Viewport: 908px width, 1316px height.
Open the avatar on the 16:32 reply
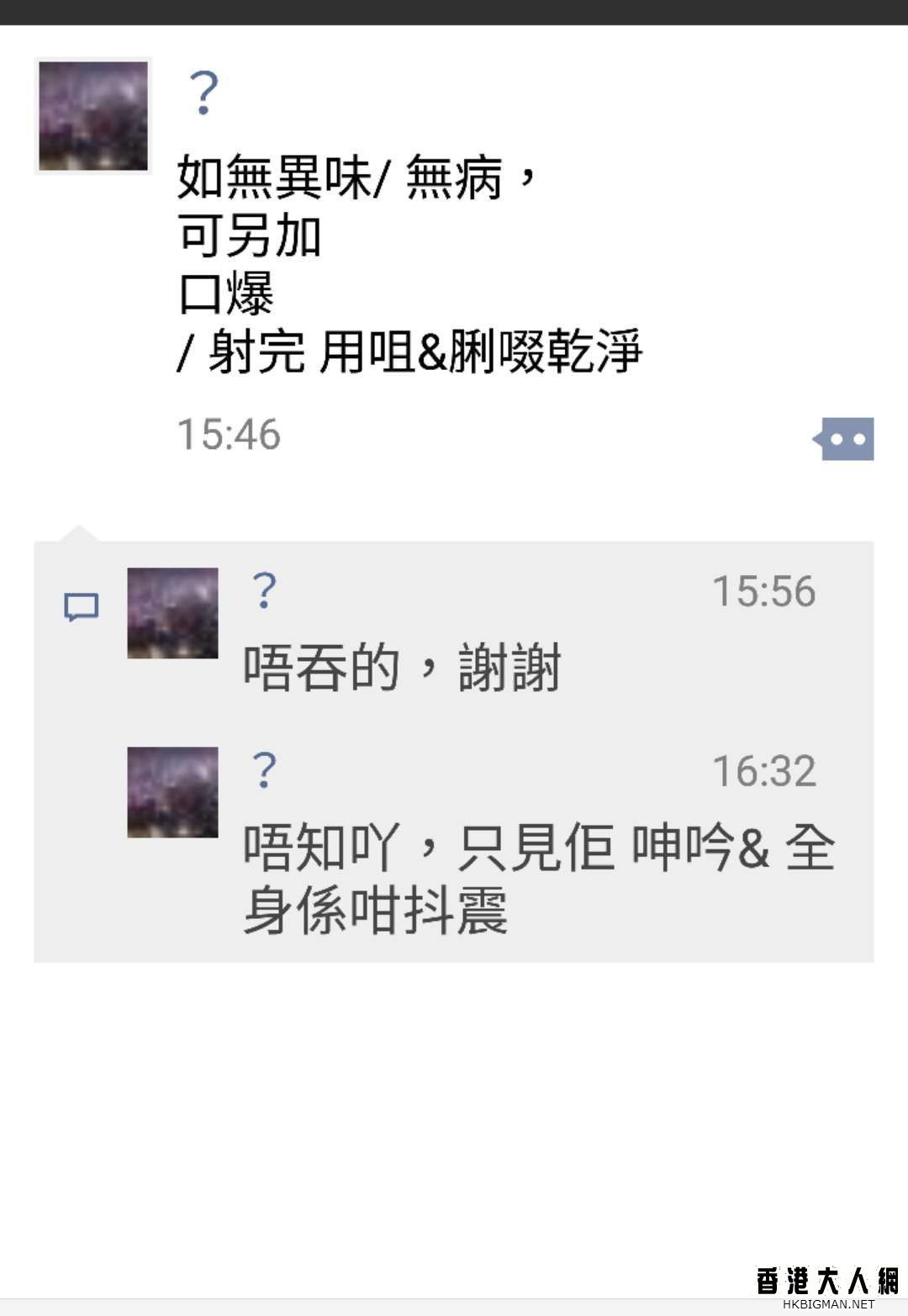point(172,792)
